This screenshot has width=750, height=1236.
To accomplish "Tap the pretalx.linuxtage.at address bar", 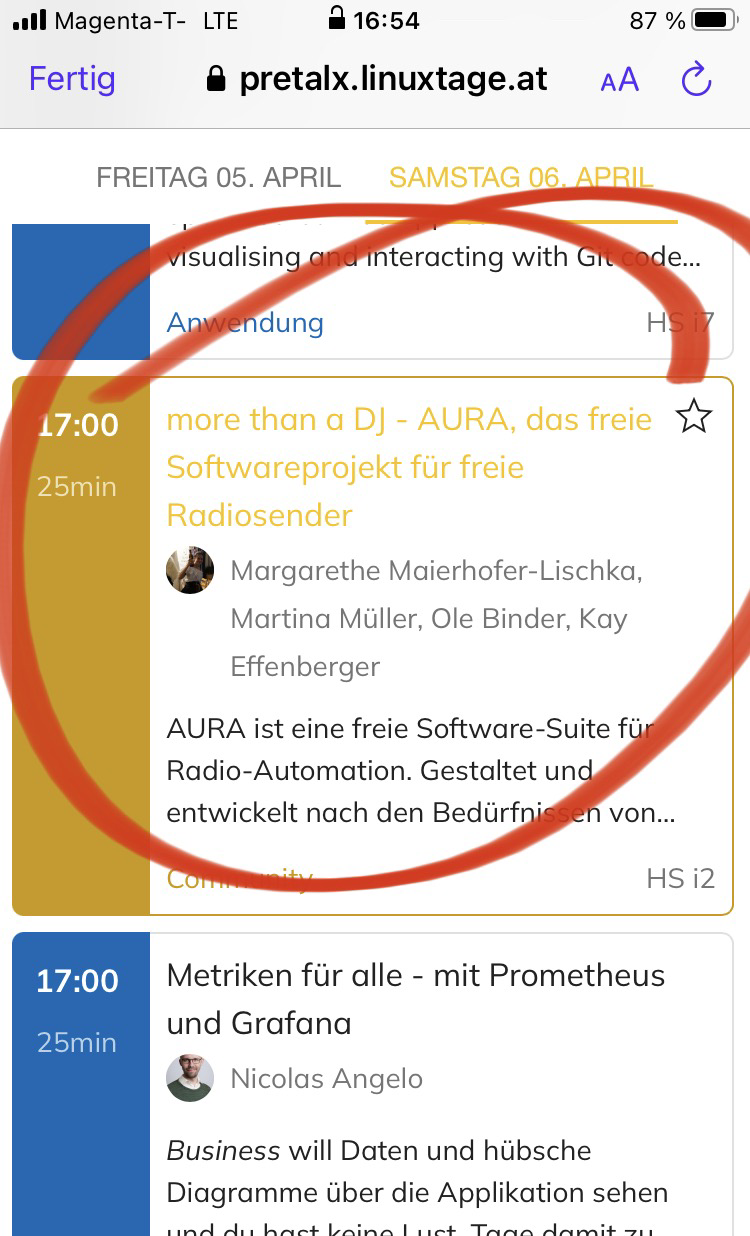I will click(x=377, y=79).
